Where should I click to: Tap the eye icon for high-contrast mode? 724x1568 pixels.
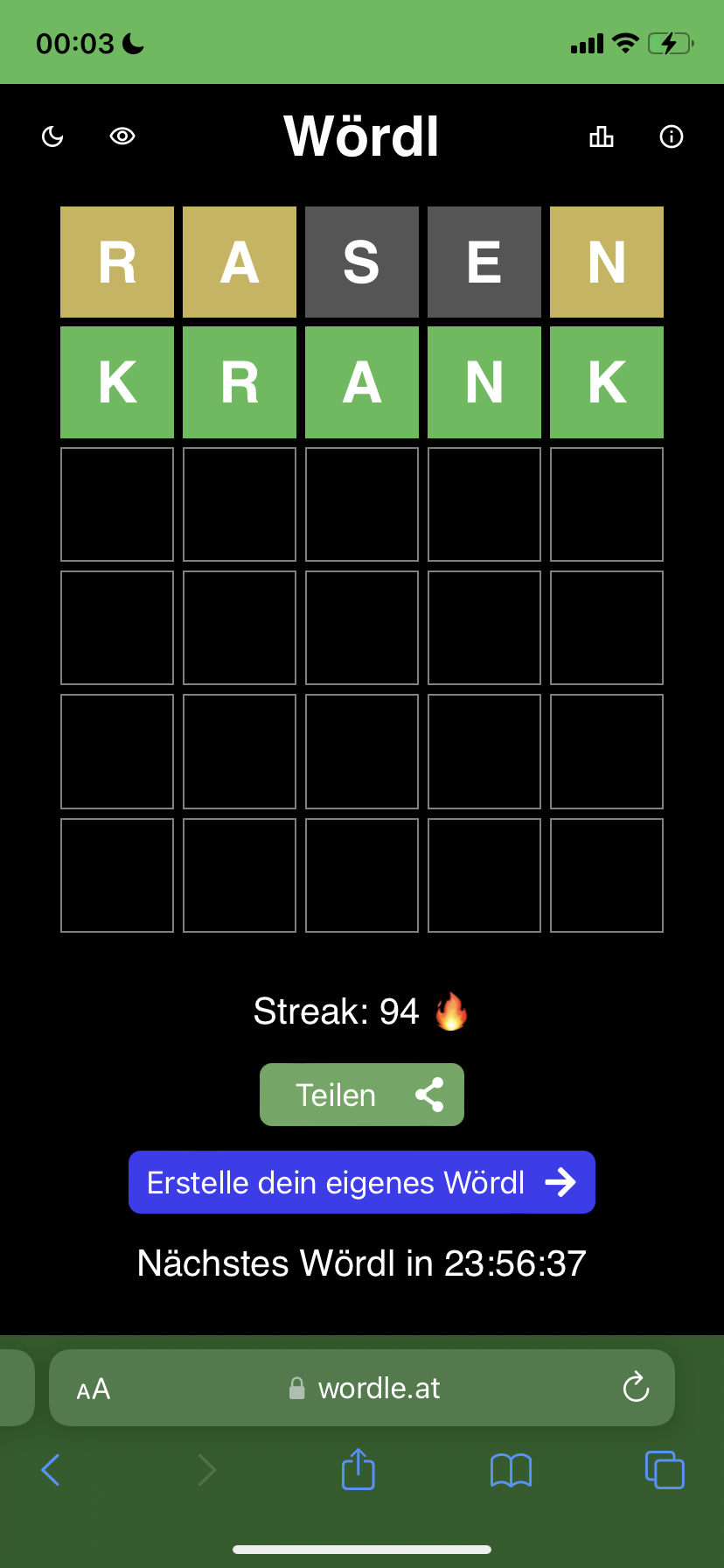coord(122,136)
